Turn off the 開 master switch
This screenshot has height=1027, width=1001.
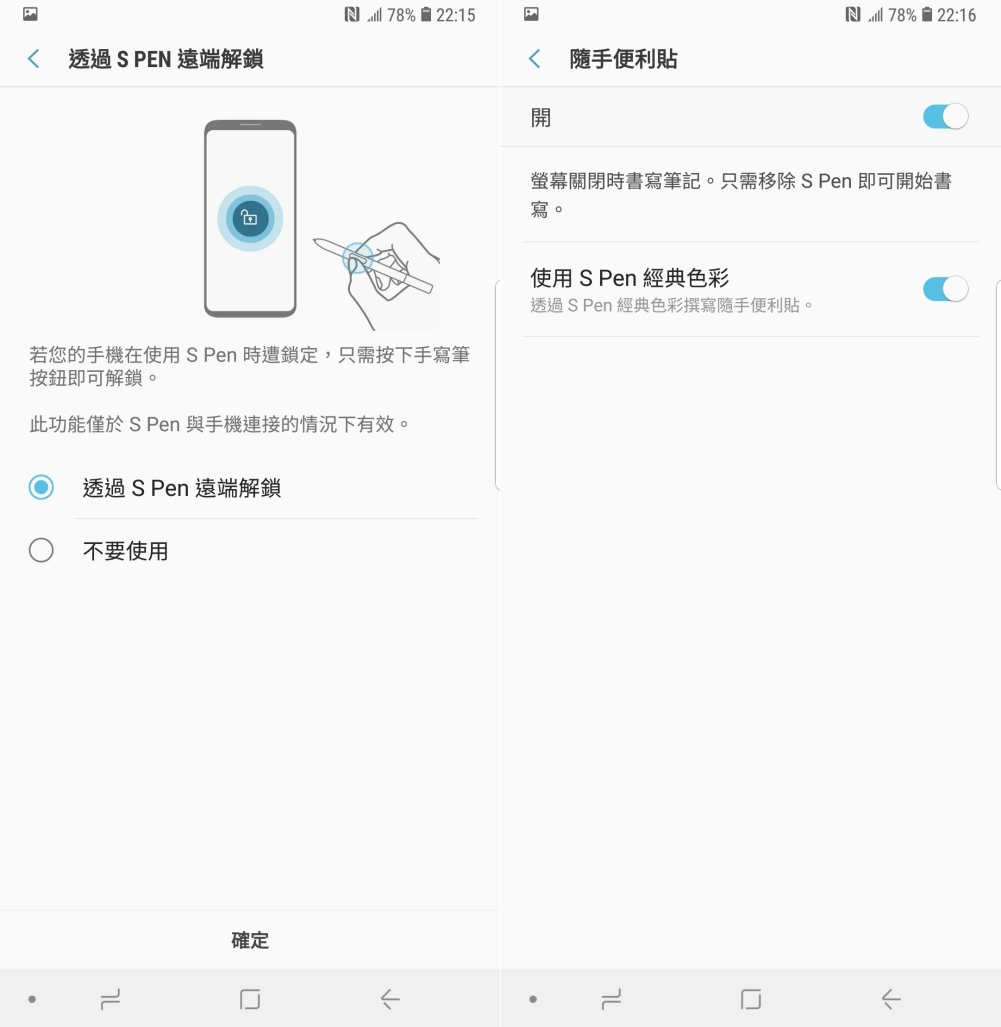(944, 117)
